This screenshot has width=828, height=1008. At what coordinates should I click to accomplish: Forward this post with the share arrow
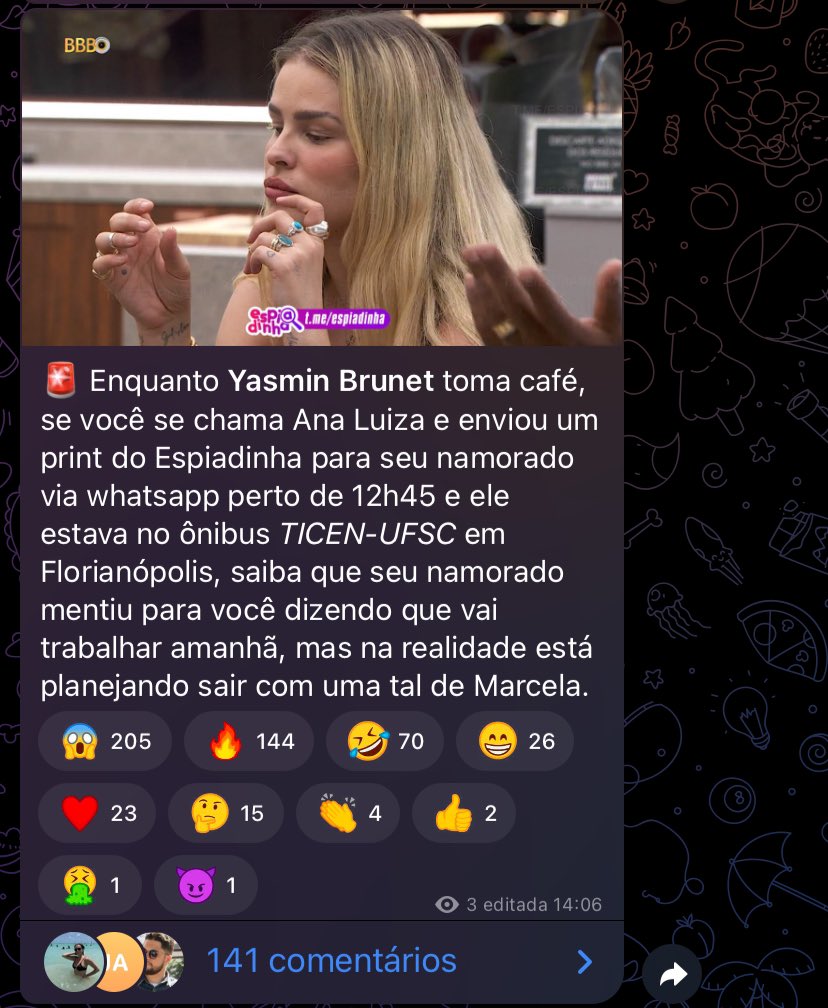(672, 975)
